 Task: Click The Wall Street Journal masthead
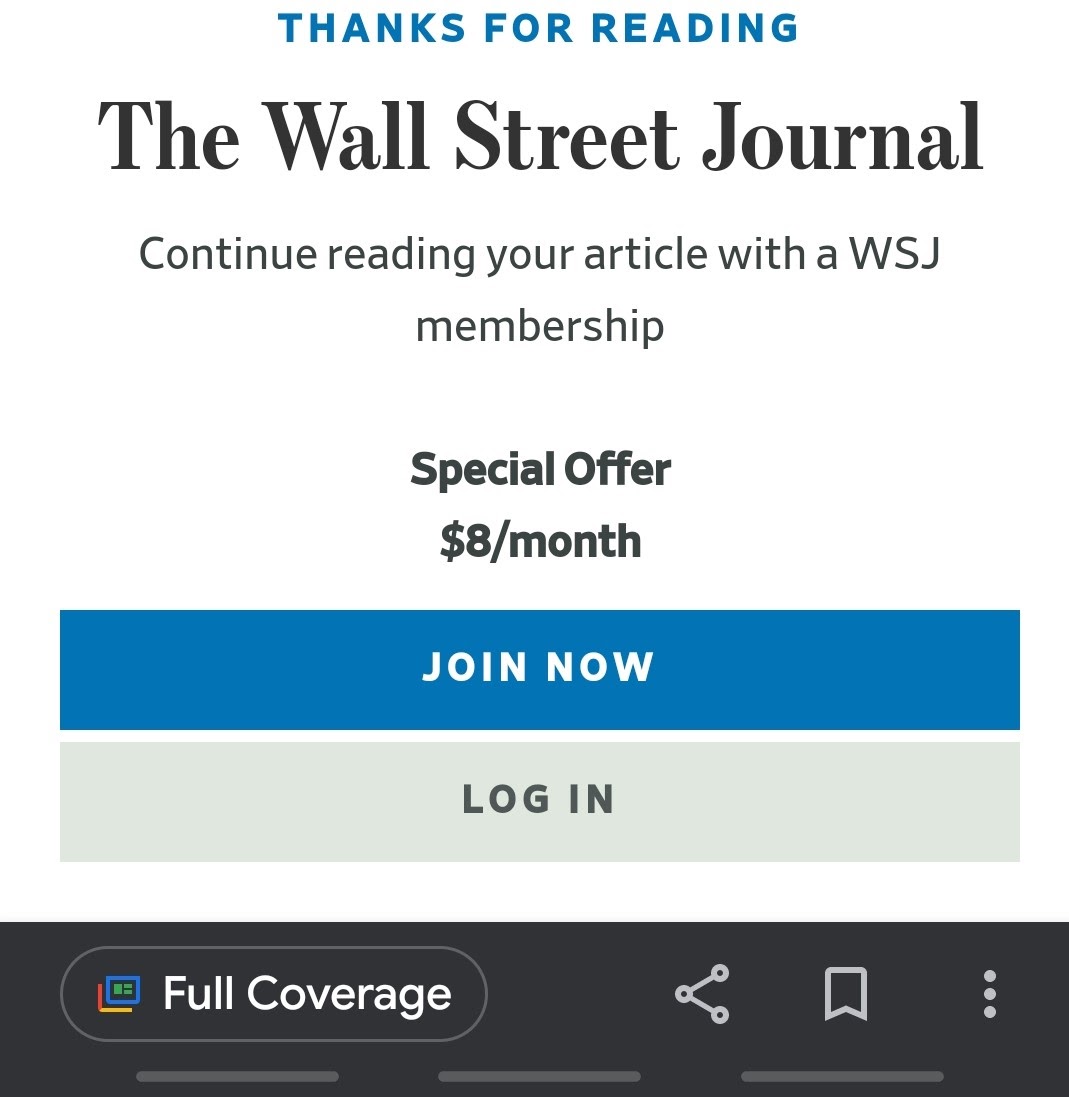click(x=540, y=137)
